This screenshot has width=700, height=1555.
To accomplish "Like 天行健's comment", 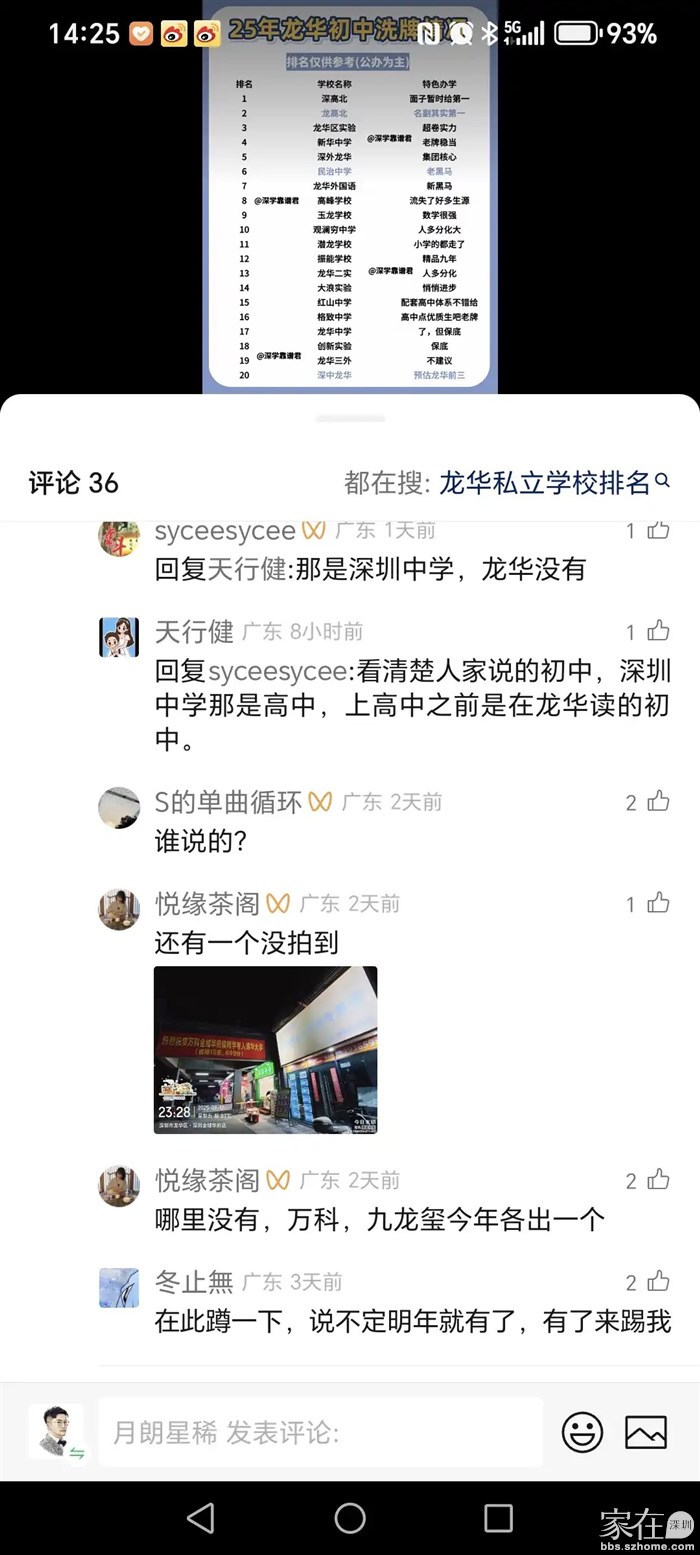I will pos(657,631).
